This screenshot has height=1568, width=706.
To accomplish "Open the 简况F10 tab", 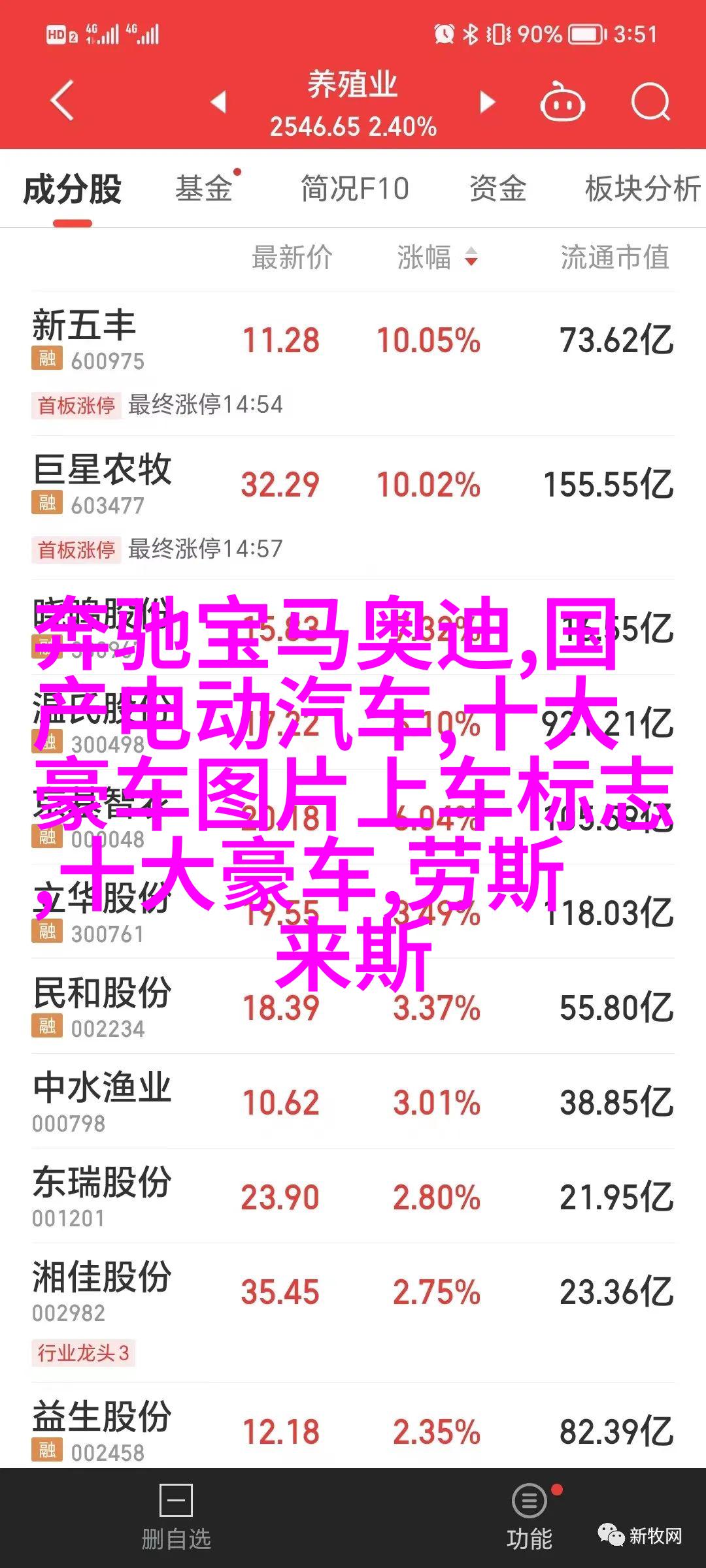I will click(x=354, y=189).
